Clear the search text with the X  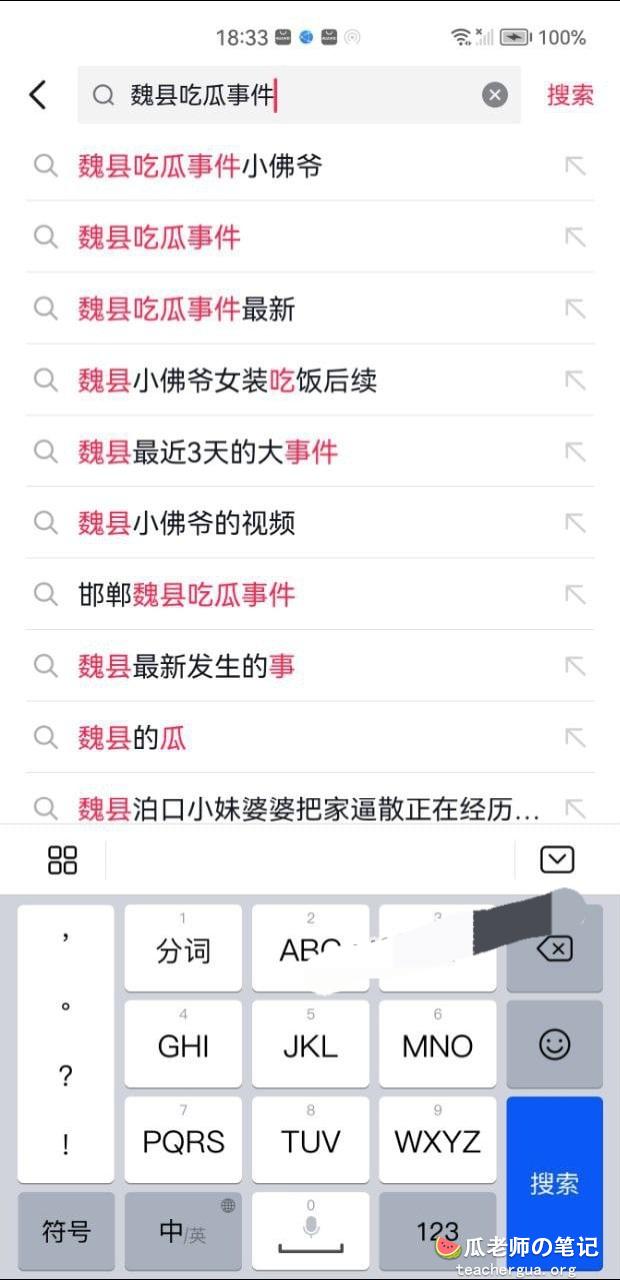(x=495, y=95)
